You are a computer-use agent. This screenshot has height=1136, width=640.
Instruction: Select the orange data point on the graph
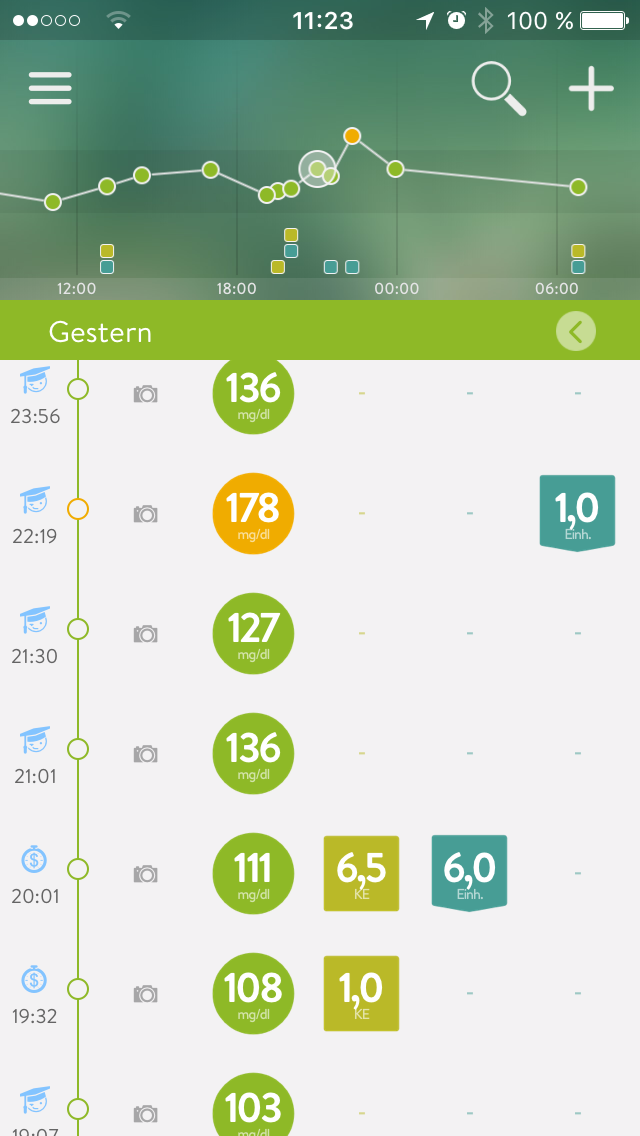(352, 135)
